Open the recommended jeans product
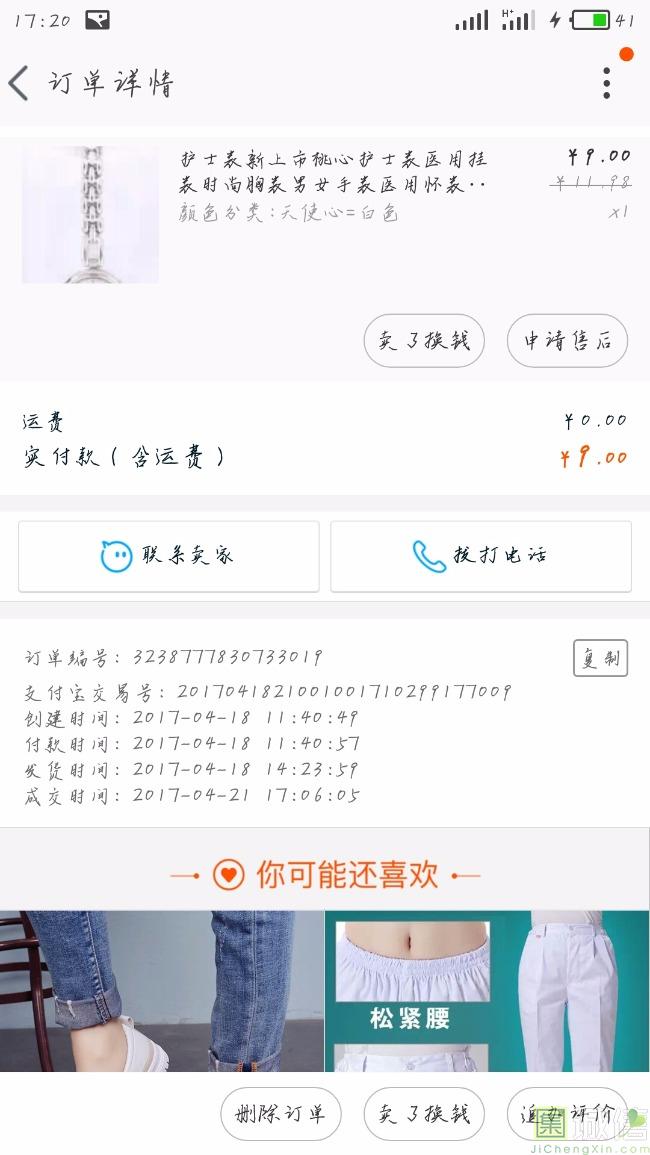The height and width of the screenshot is (1155, 650). coord(161,990)
